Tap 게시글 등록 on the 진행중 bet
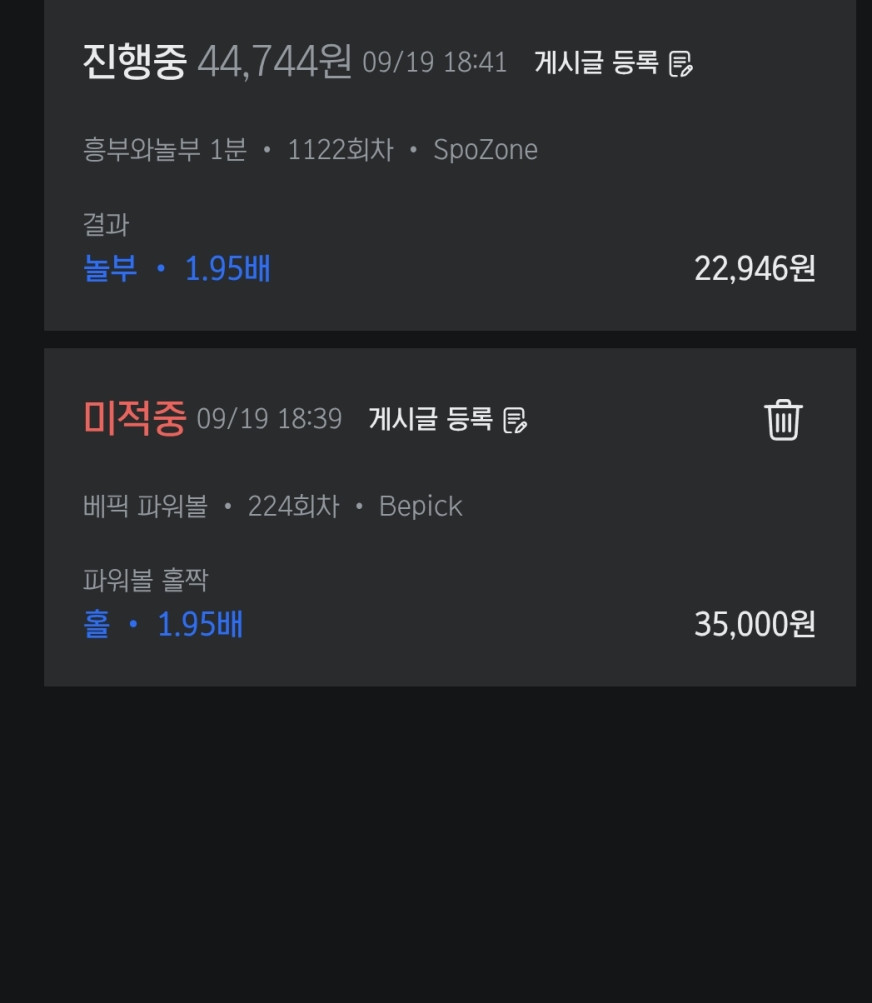This screenshot has height=1003, width=872. click(613, 63)
